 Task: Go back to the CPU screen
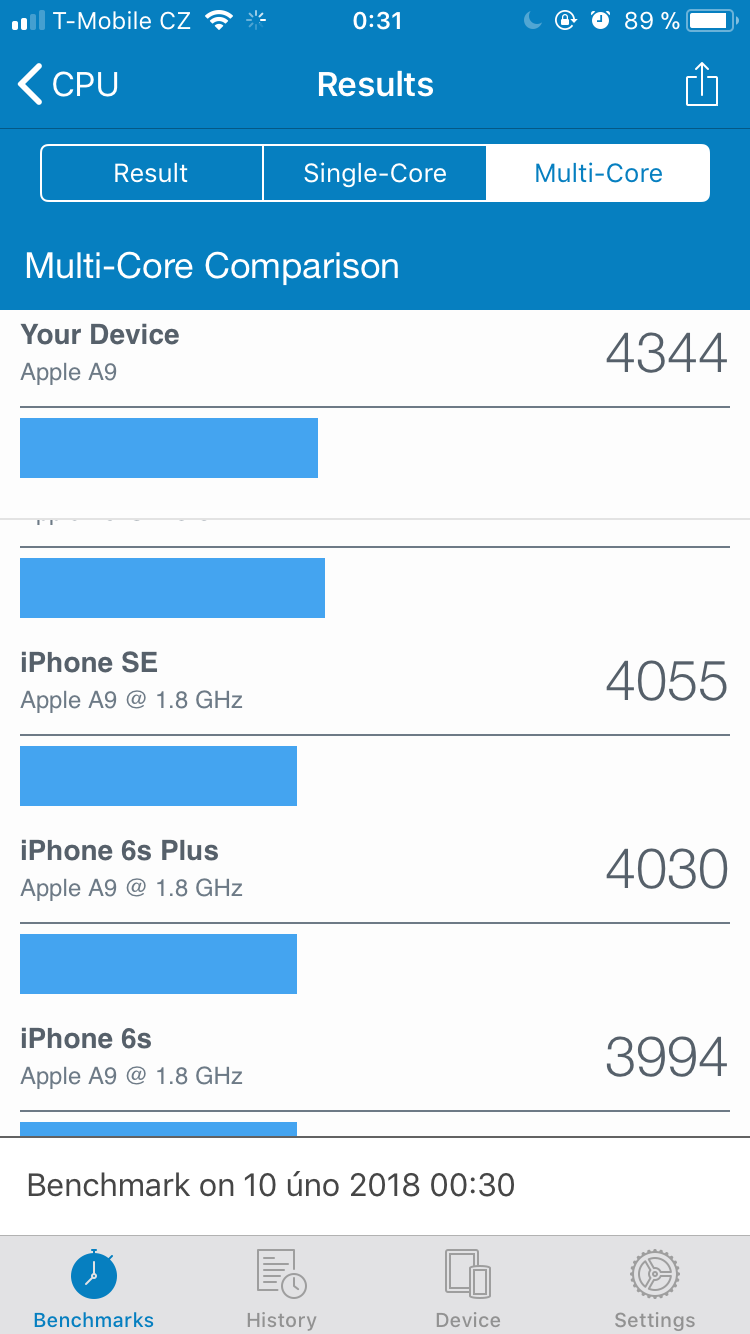68,85
